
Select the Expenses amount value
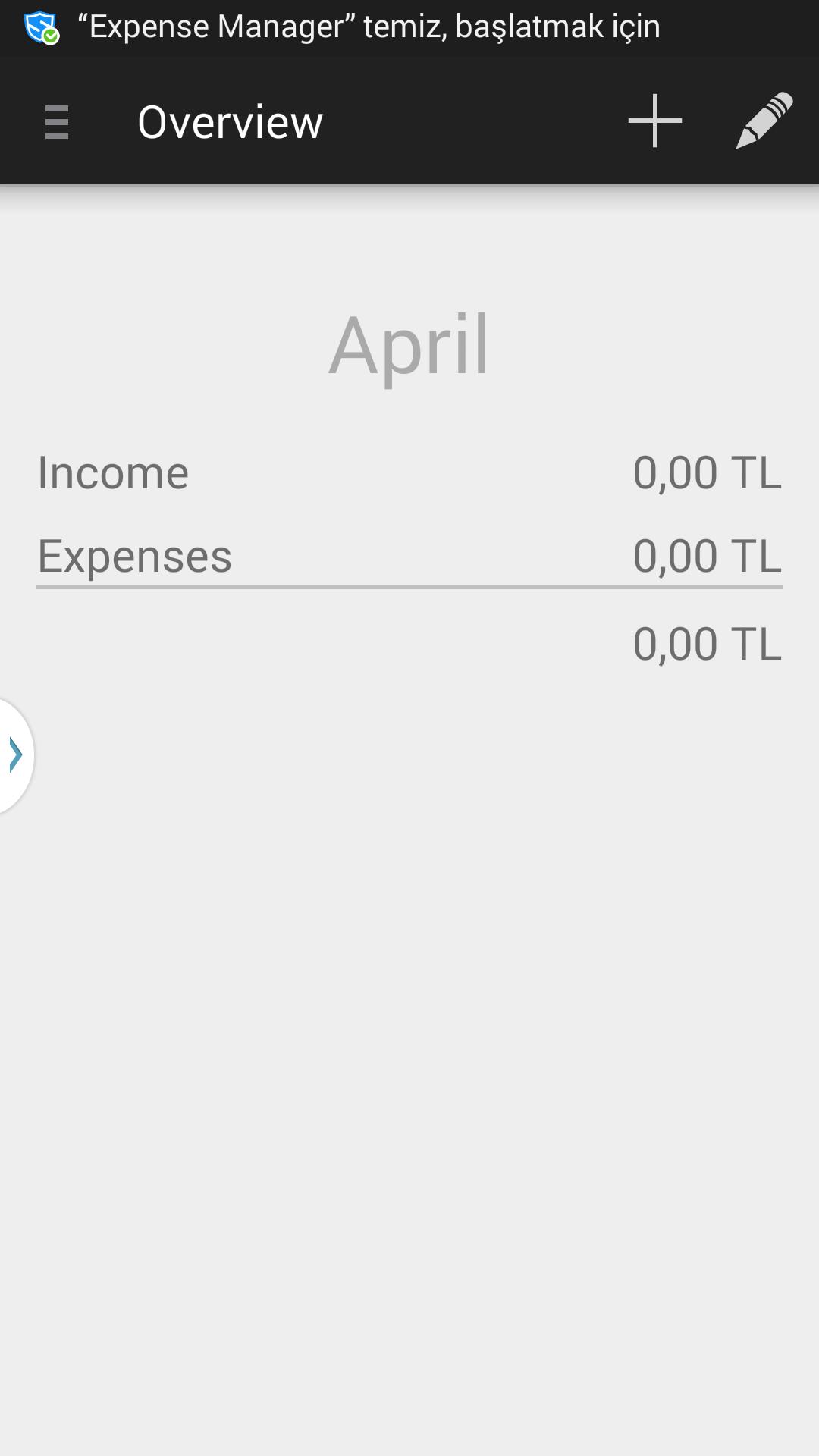tap(707, 556)
